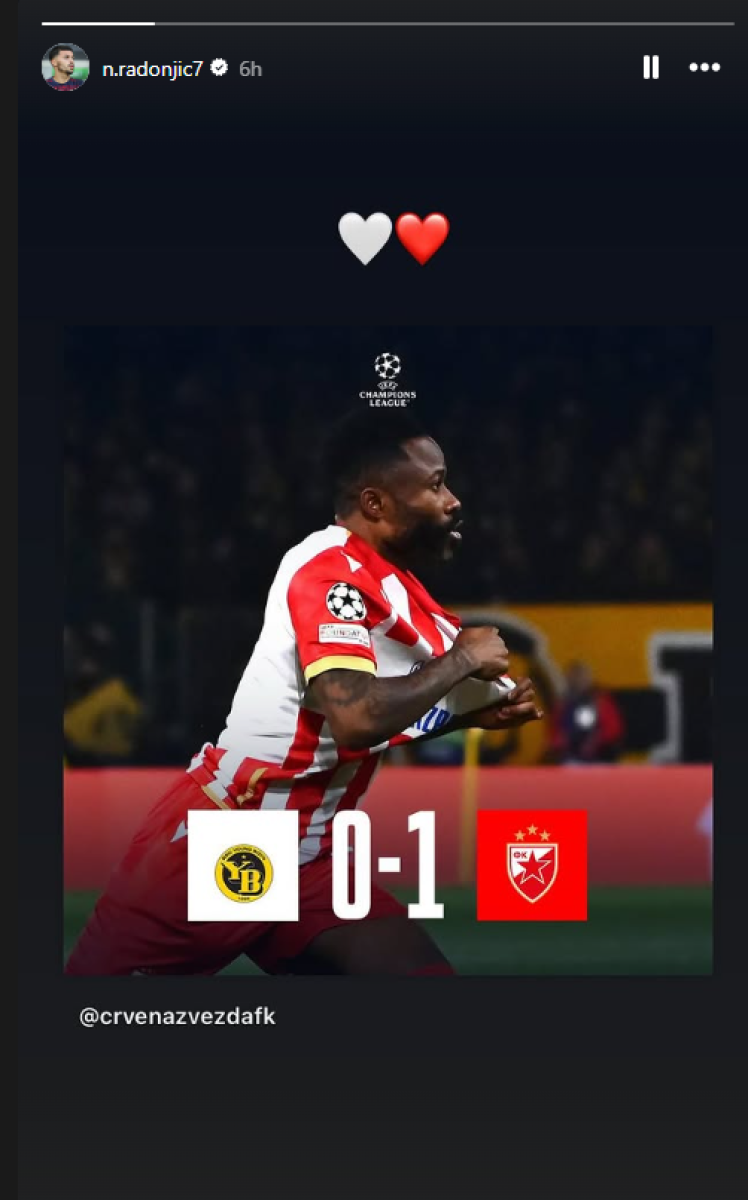Open the @crvenazvezdafk mention
Image resolution: width=748 pixels, height=1200 pixels.
(x=177, y=1017)
